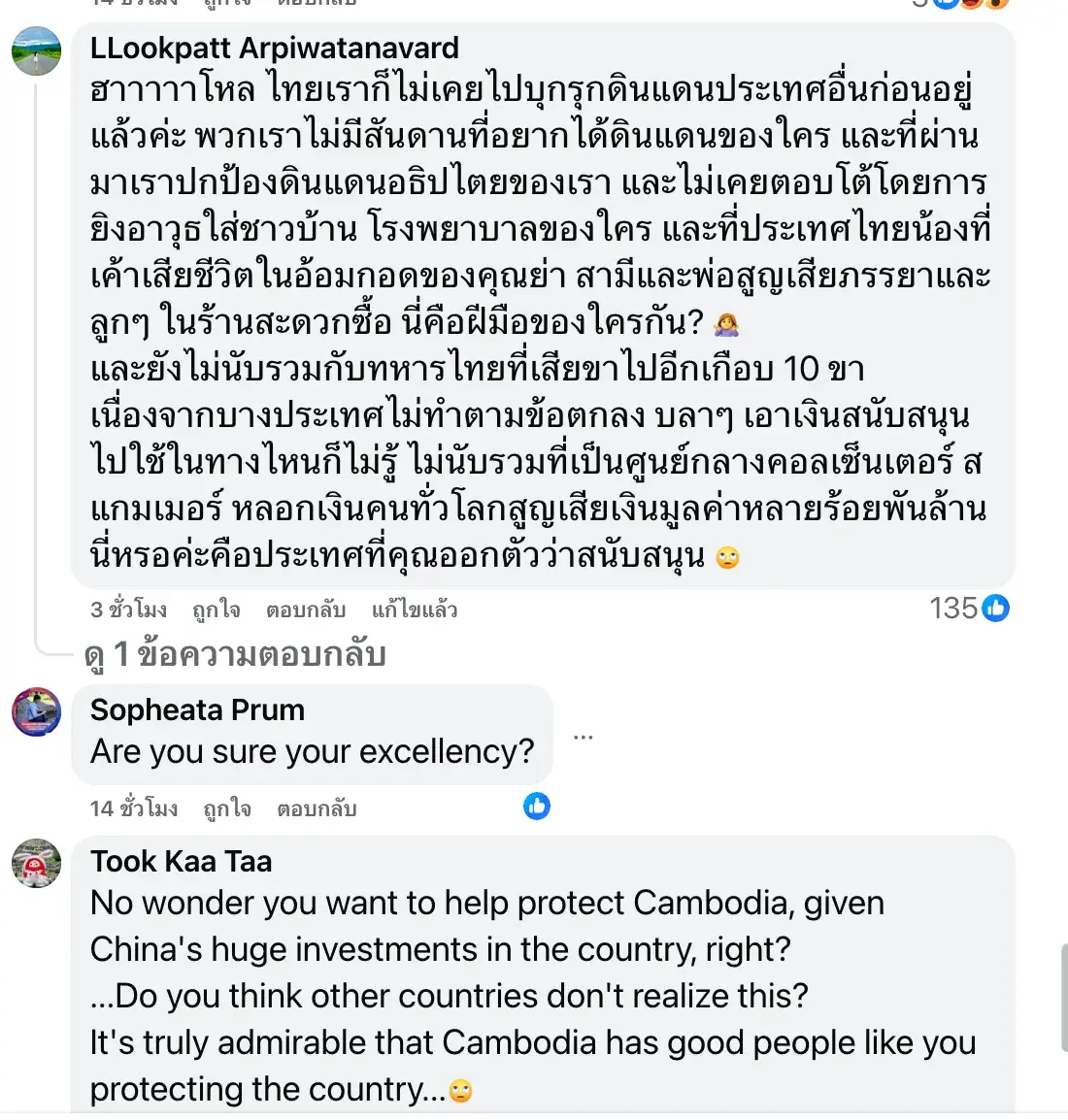1068x1120 pixels.
Task: Open Sopheata Prum's profile name
Action: [197, 709]
